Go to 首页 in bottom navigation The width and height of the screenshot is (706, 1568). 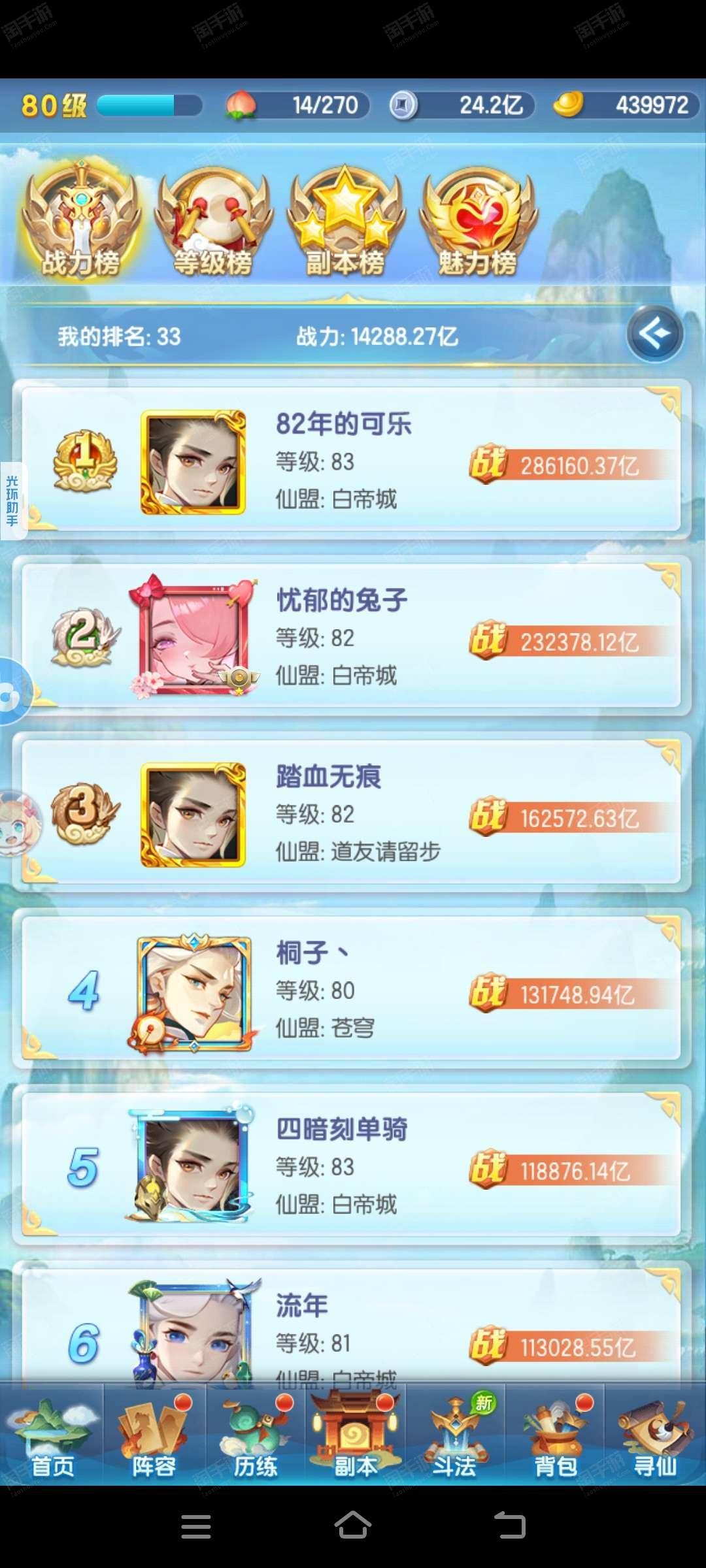point(51,1435)
